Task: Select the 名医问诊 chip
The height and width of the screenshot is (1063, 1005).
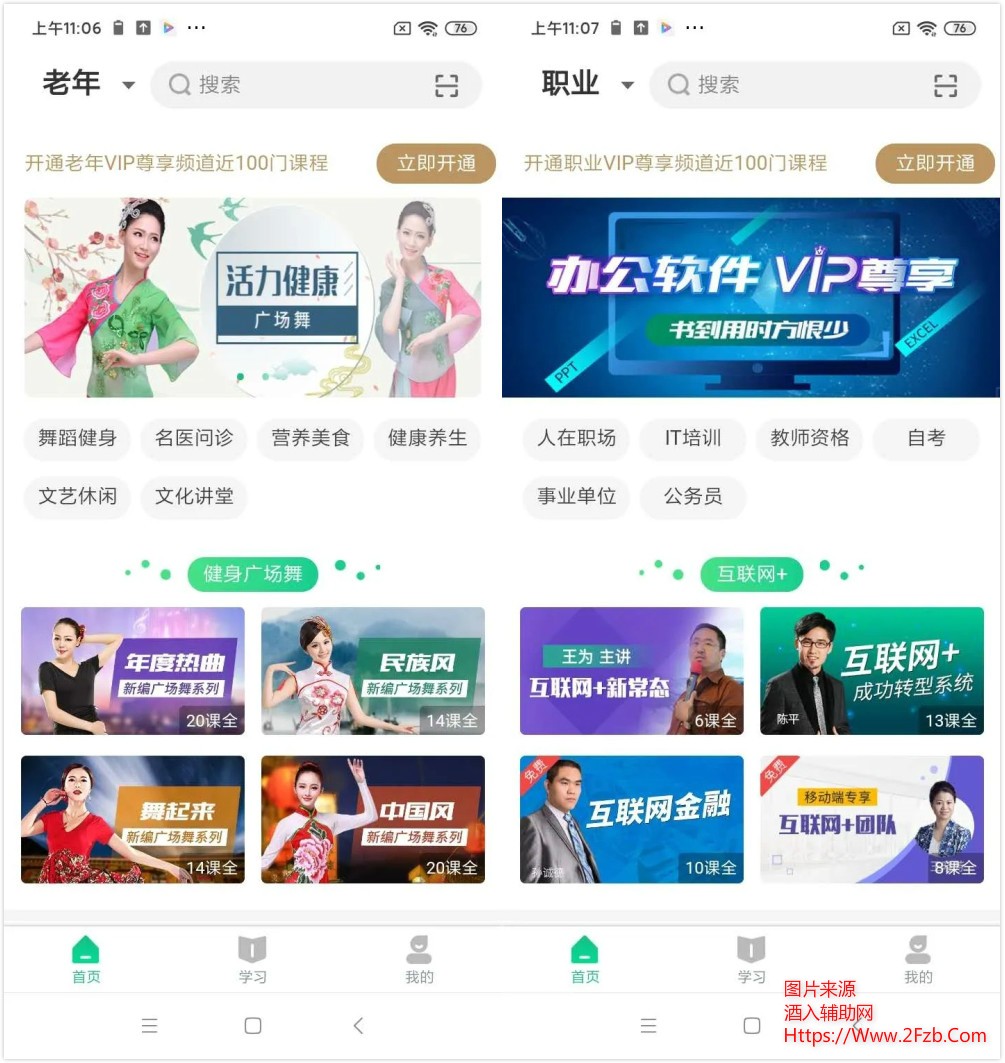Action: tap(194, 438)
